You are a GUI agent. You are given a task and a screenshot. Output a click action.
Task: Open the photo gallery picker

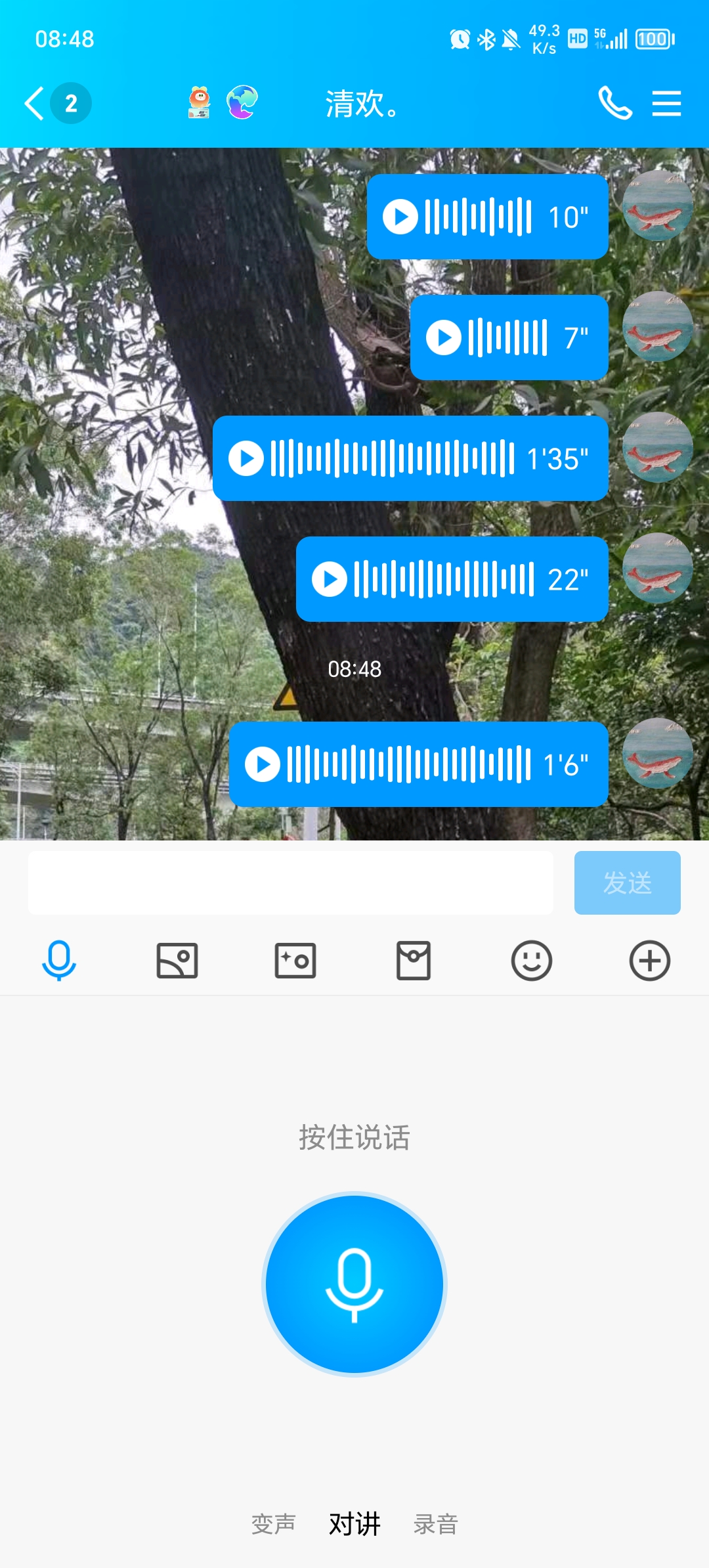[177, 961]
